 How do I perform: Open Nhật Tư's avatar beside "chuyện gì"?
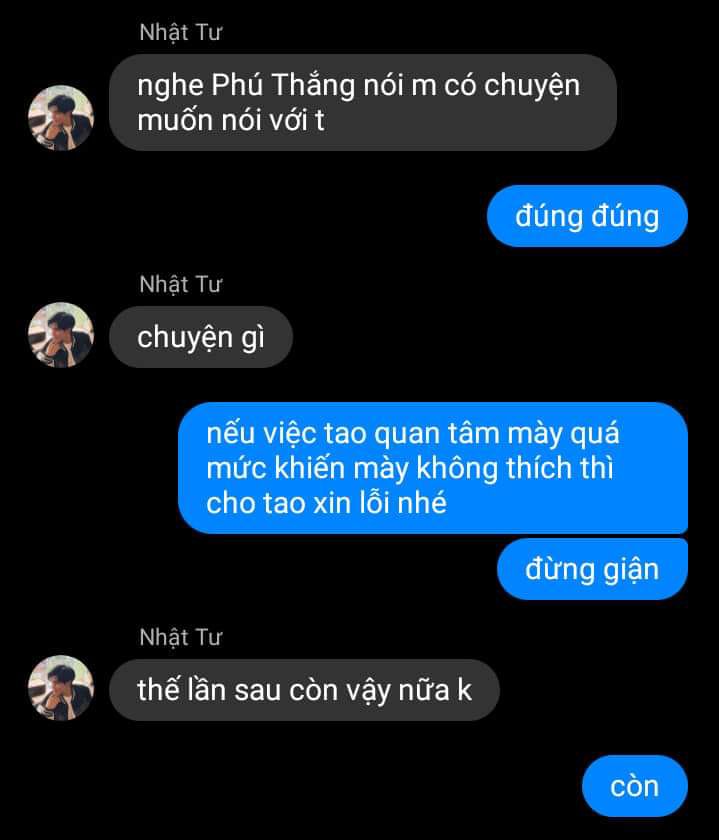[60, 335]
